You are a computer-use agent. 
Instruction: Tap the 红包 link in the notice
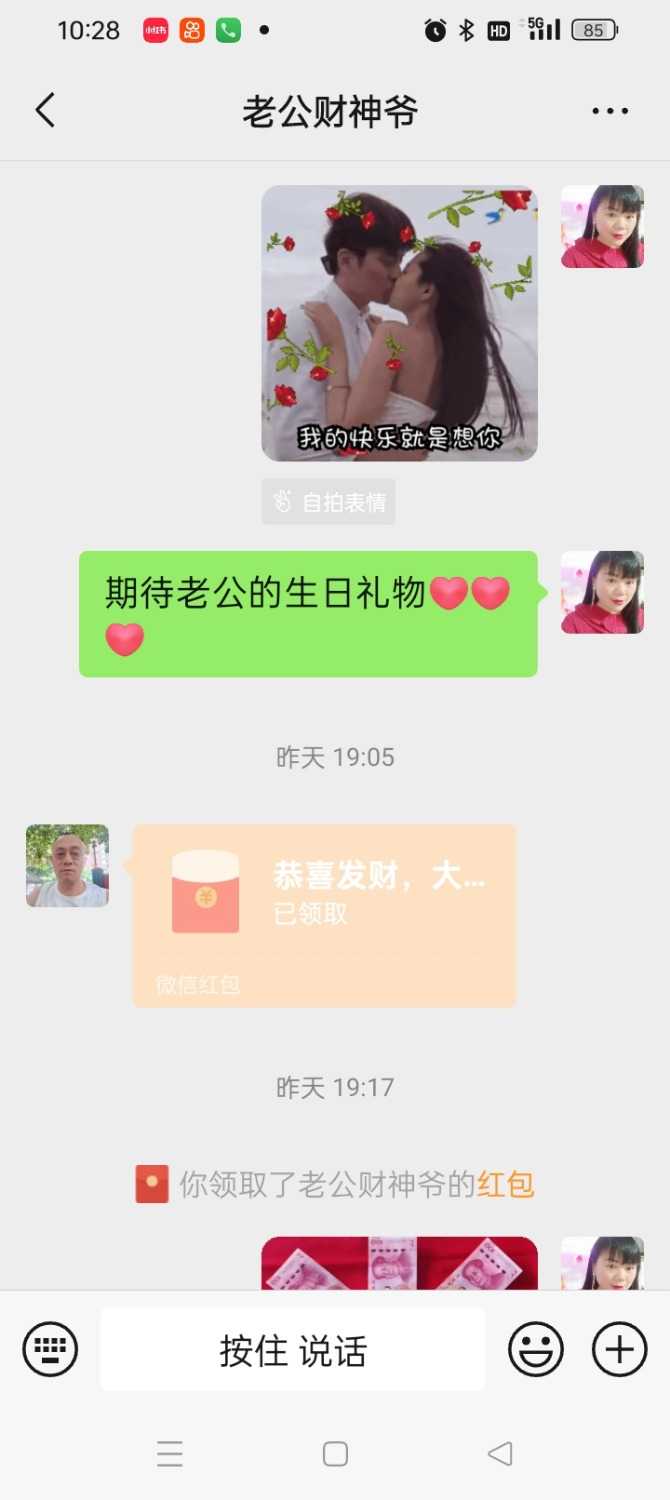tap(505, 1185)
